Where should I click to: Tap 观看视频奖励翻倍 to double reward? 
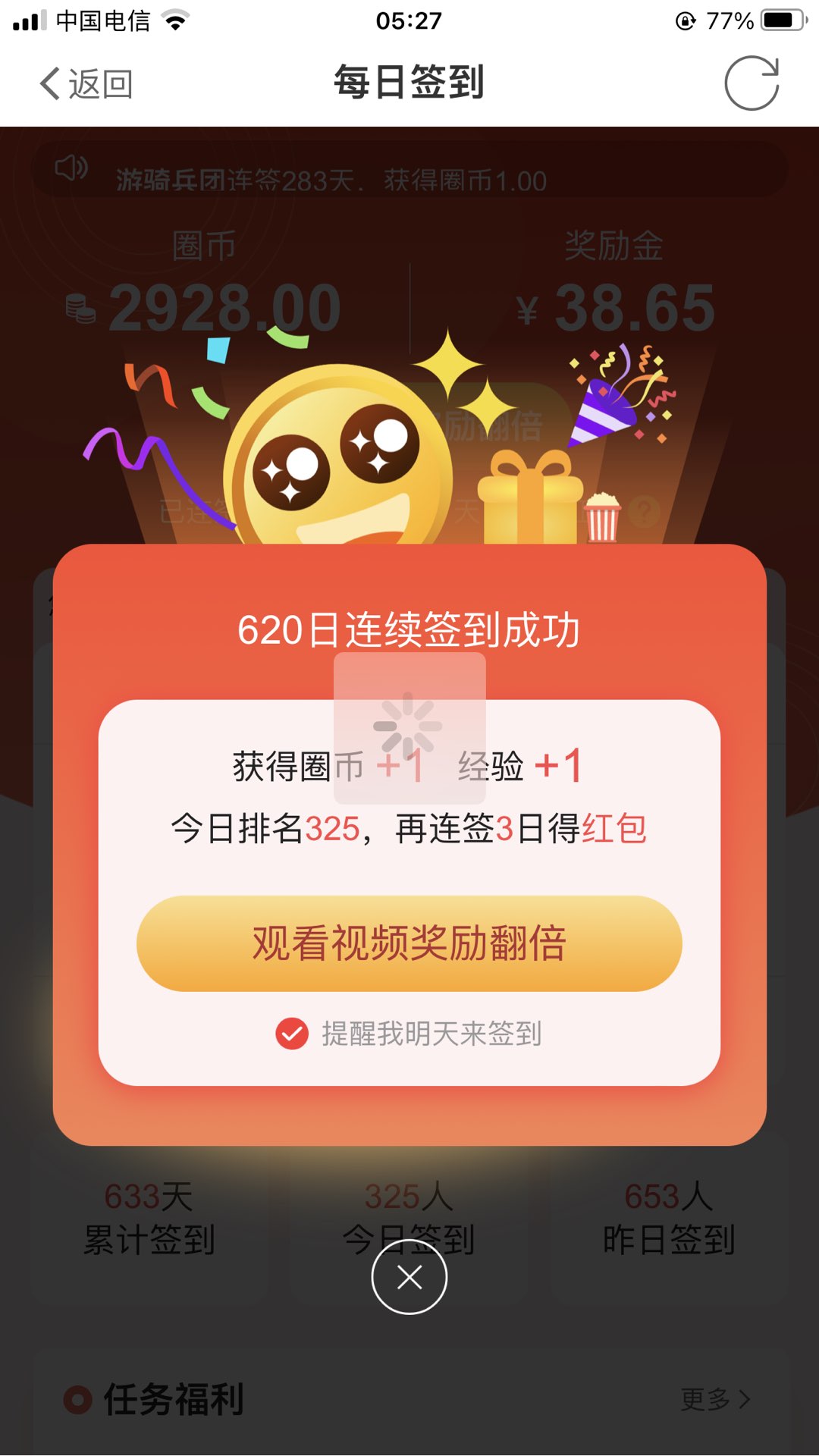[x=409, y=943]
